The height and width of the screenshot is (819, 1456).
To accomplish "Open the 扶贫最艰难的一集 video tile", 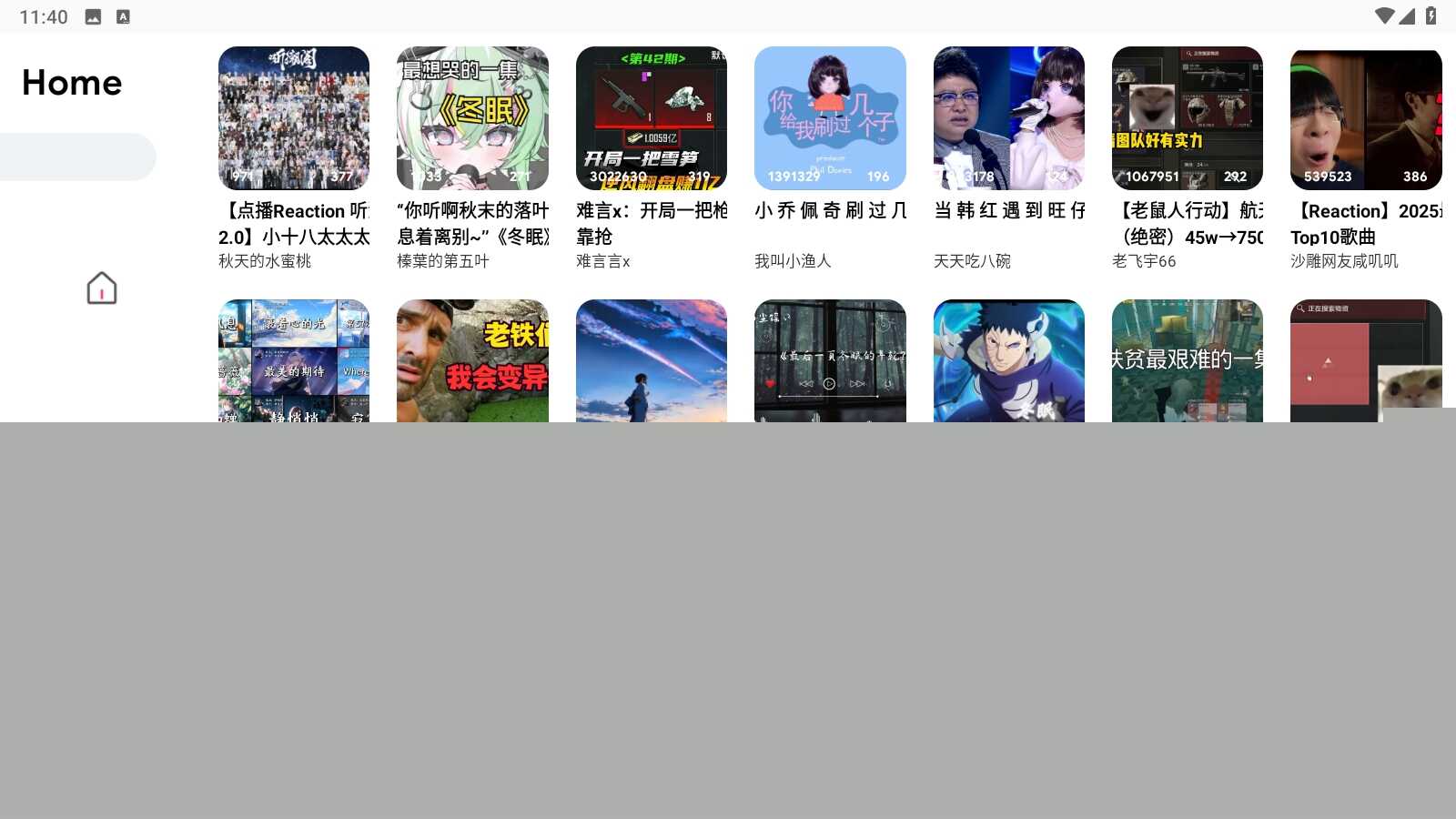I will pos(1187,361).
